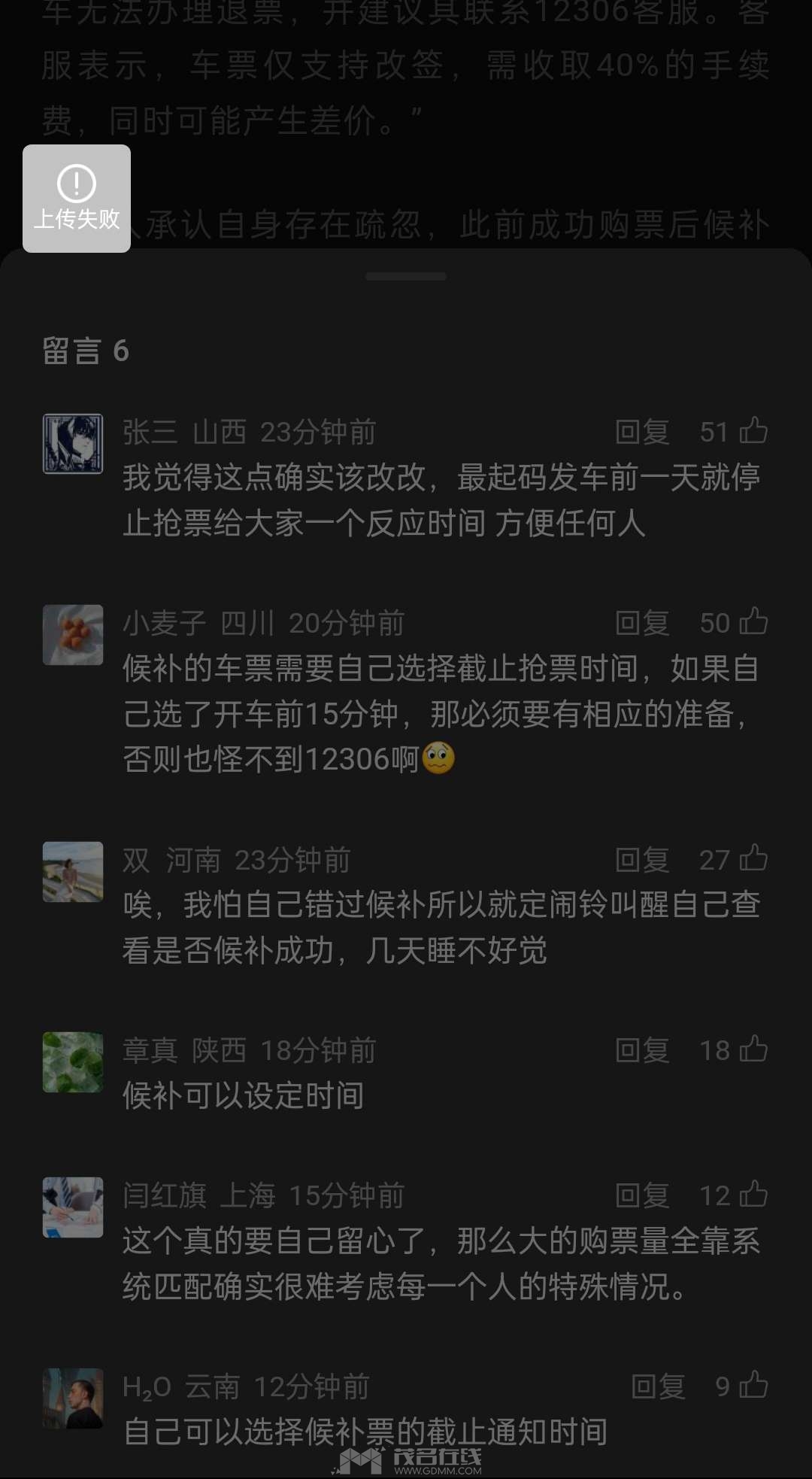Viewport: 812px width, 1479px height.
Task: Like 章真's comment
Action: [x=753, y=1049]
